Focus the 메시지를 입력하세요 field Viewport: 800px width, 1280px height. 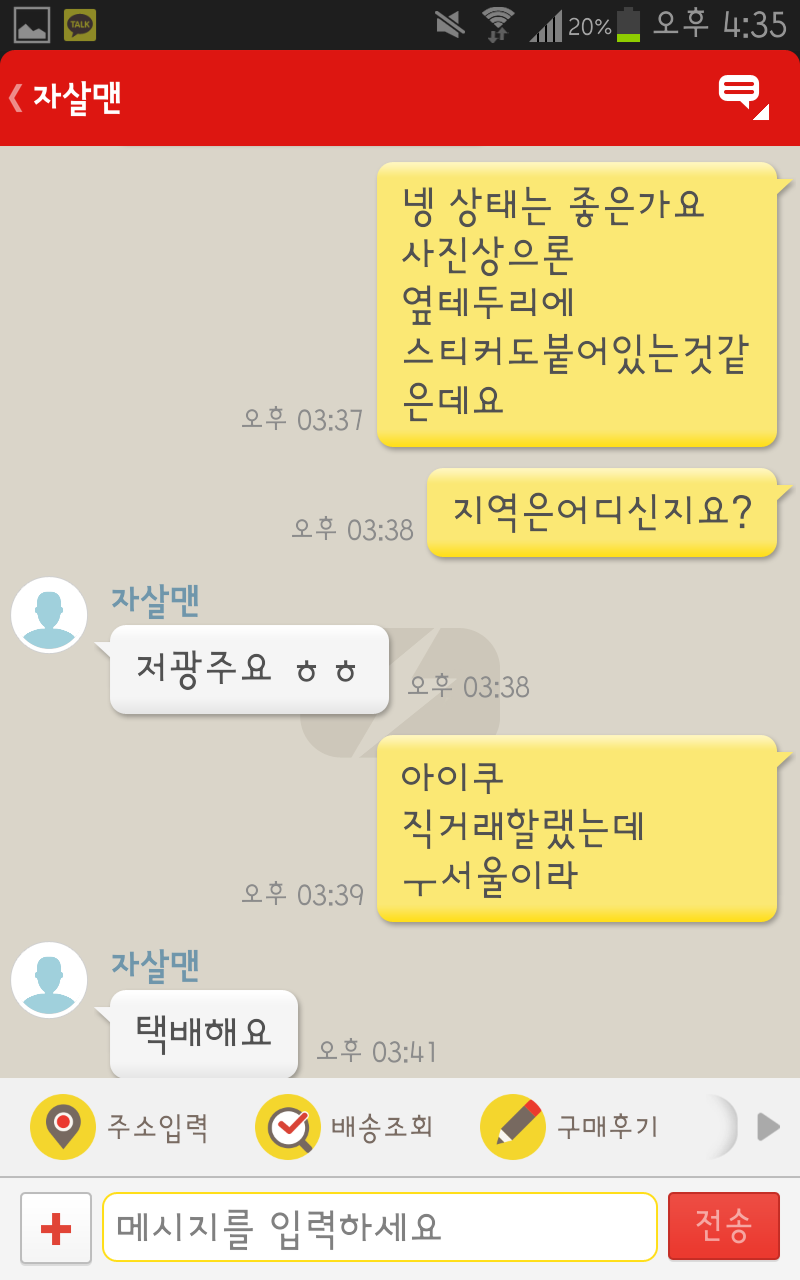click(380, 1227)
